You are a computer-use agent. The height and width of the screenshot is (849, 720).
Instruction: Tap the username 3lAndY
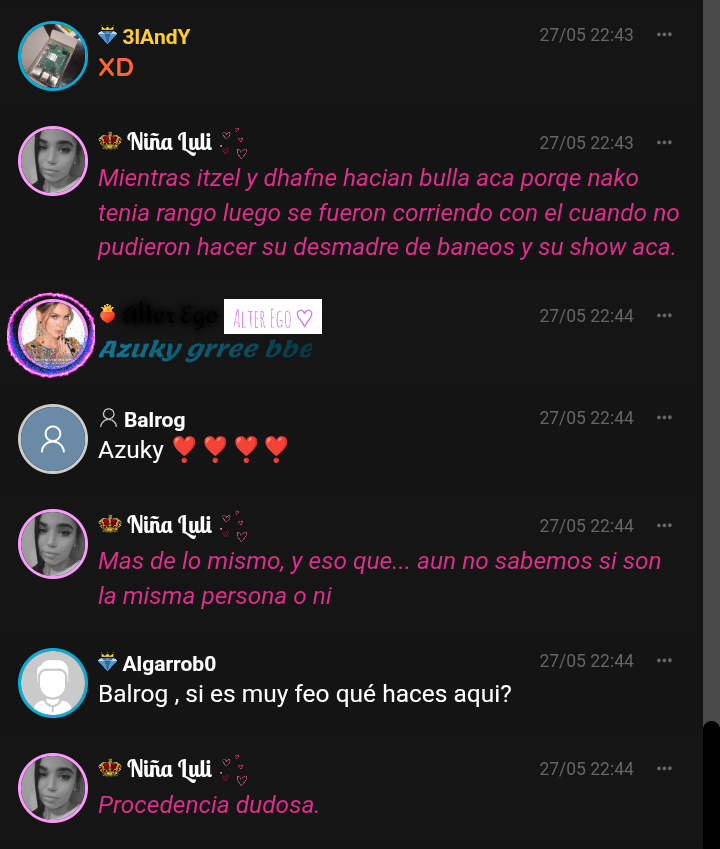pyautogui.click(x=156, y=37)
